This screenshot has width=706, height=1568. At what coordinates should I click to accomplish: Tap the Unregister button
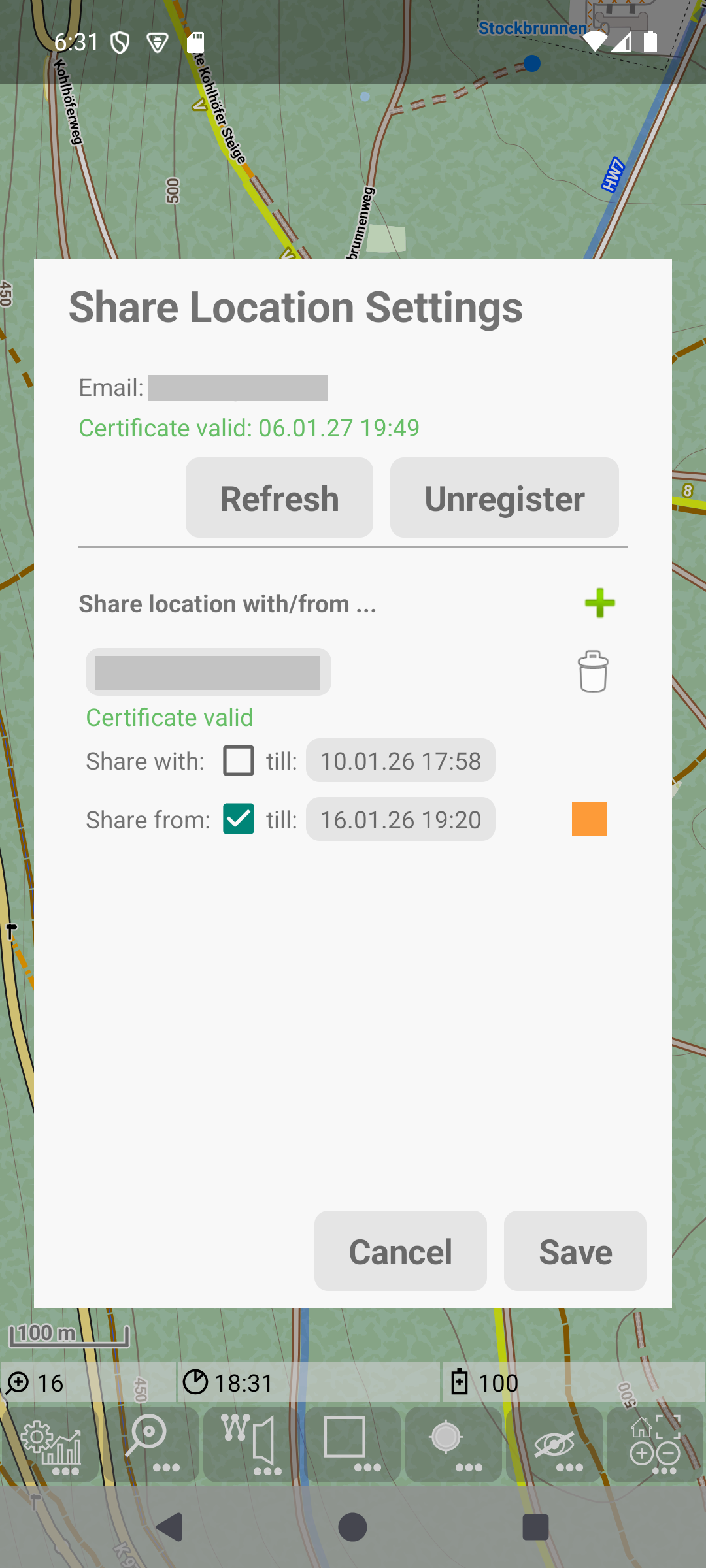[x=504, y=498]
